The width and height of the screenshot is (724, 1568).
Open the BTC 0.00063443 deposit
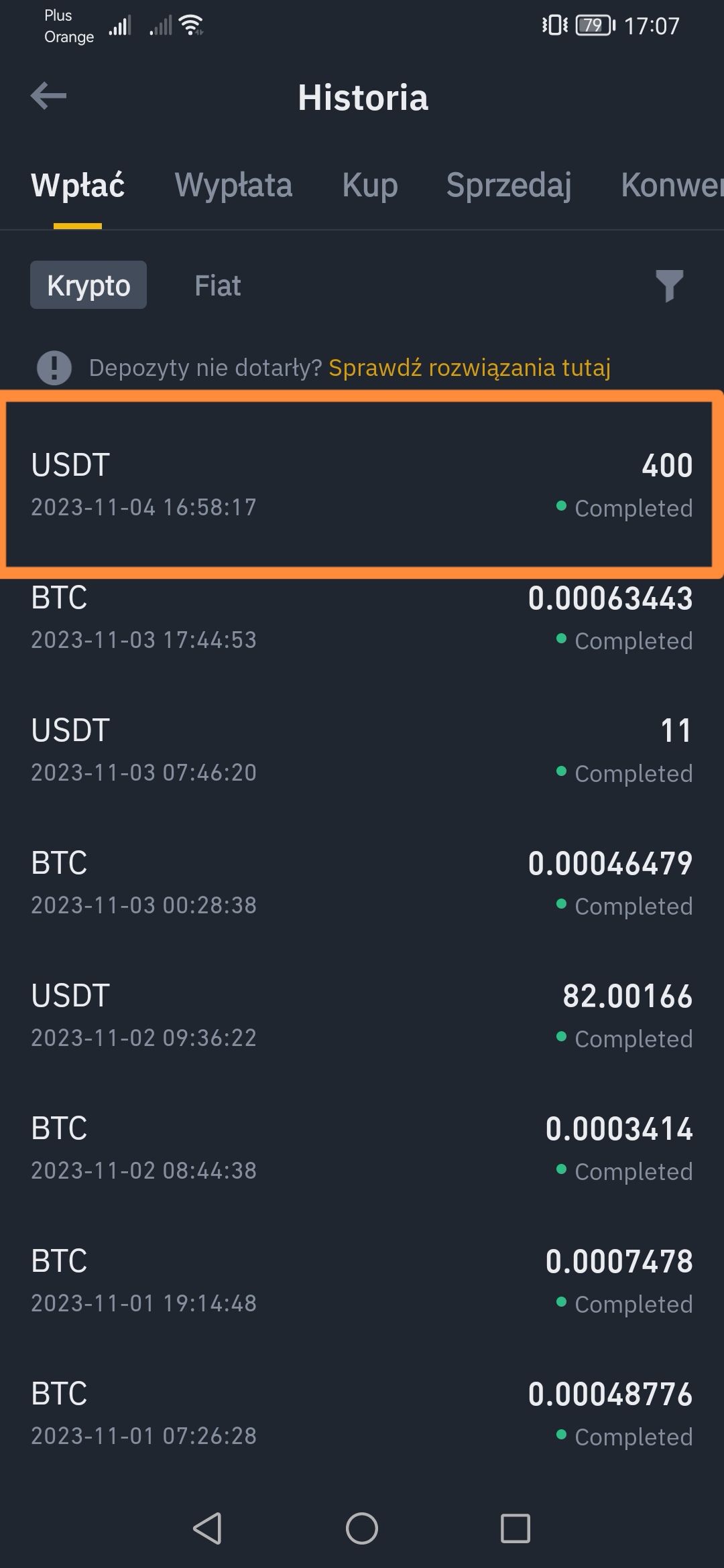point(362,618)
